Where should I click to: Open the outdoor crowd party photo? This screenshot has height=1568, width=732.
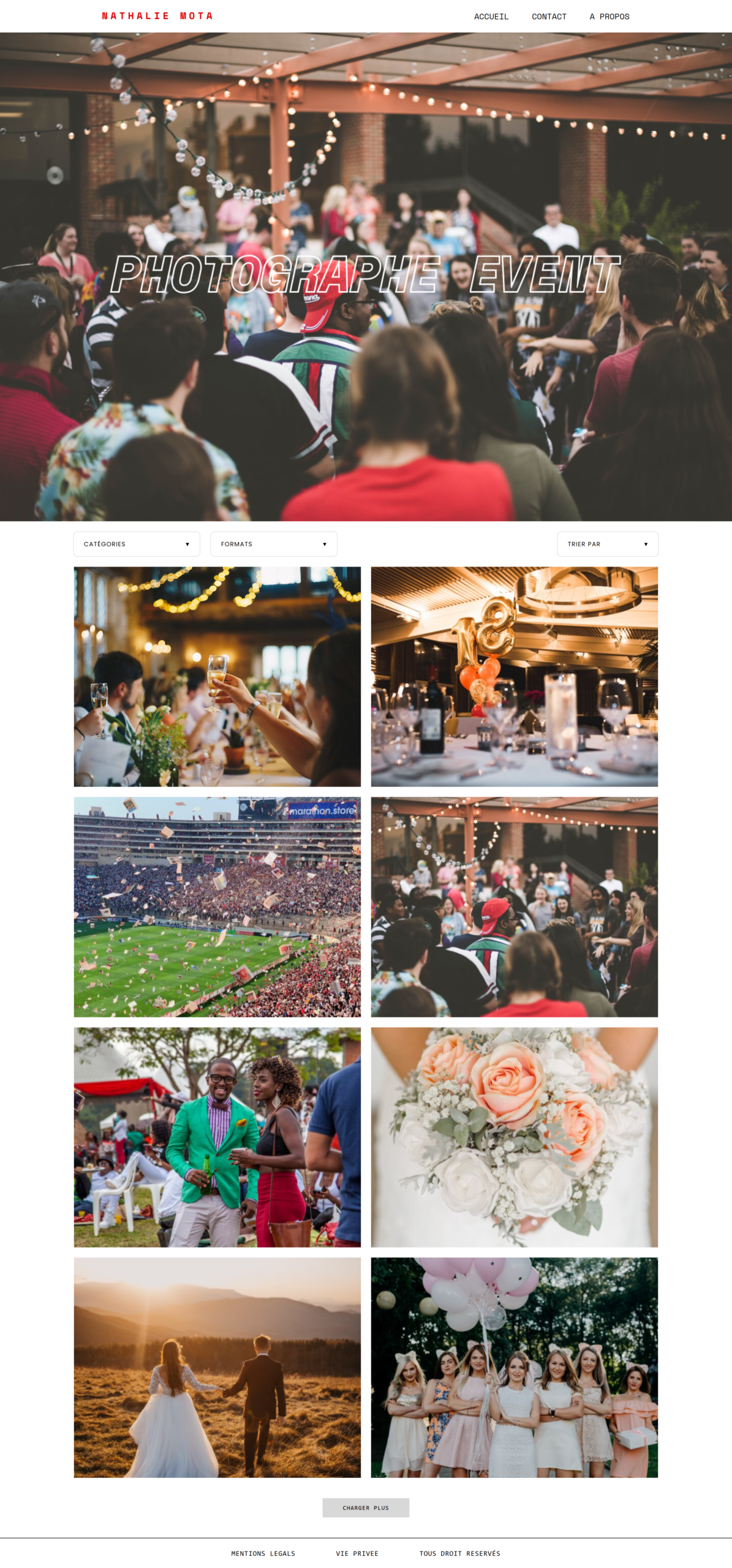click(x=514, y=906)
